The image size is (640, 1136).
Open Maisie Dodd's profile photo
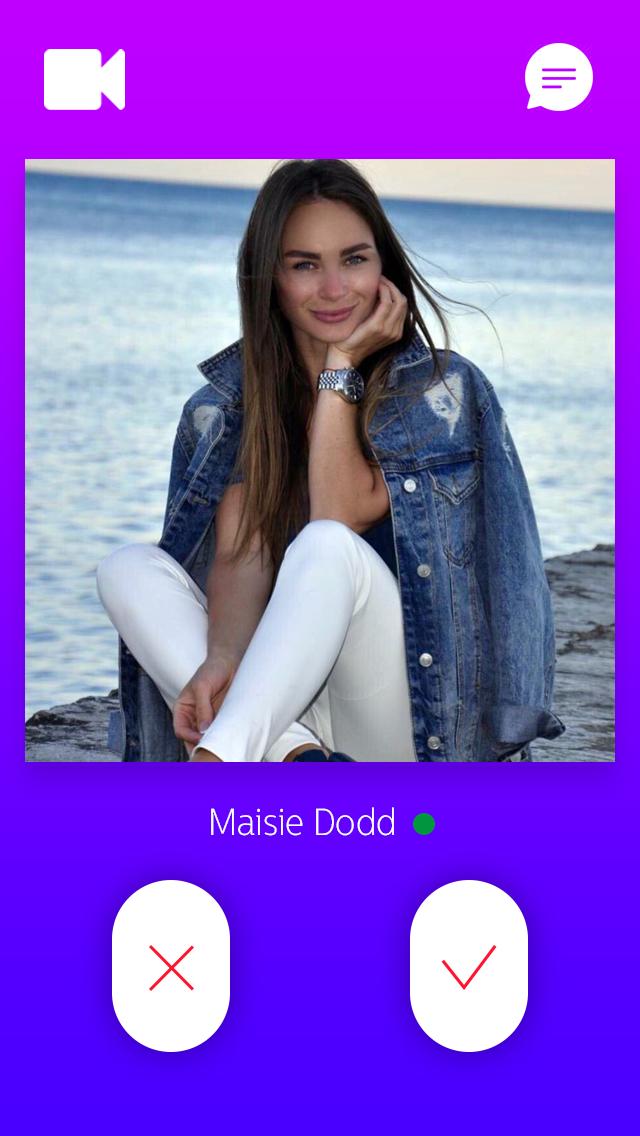coord(320,460)
